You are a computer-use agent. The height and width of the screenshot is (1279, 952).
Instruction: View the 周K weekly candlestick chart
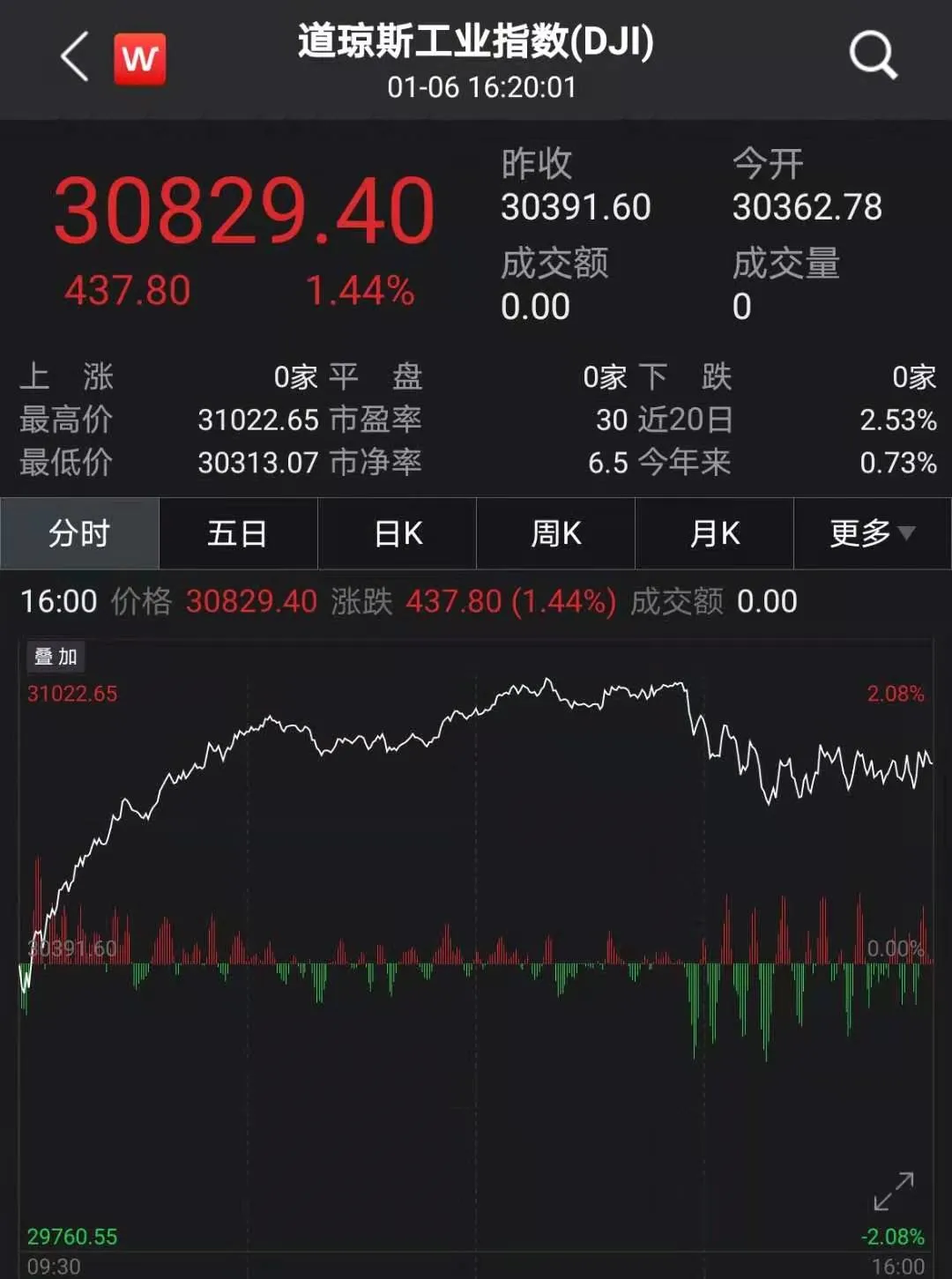coord(556,533)
